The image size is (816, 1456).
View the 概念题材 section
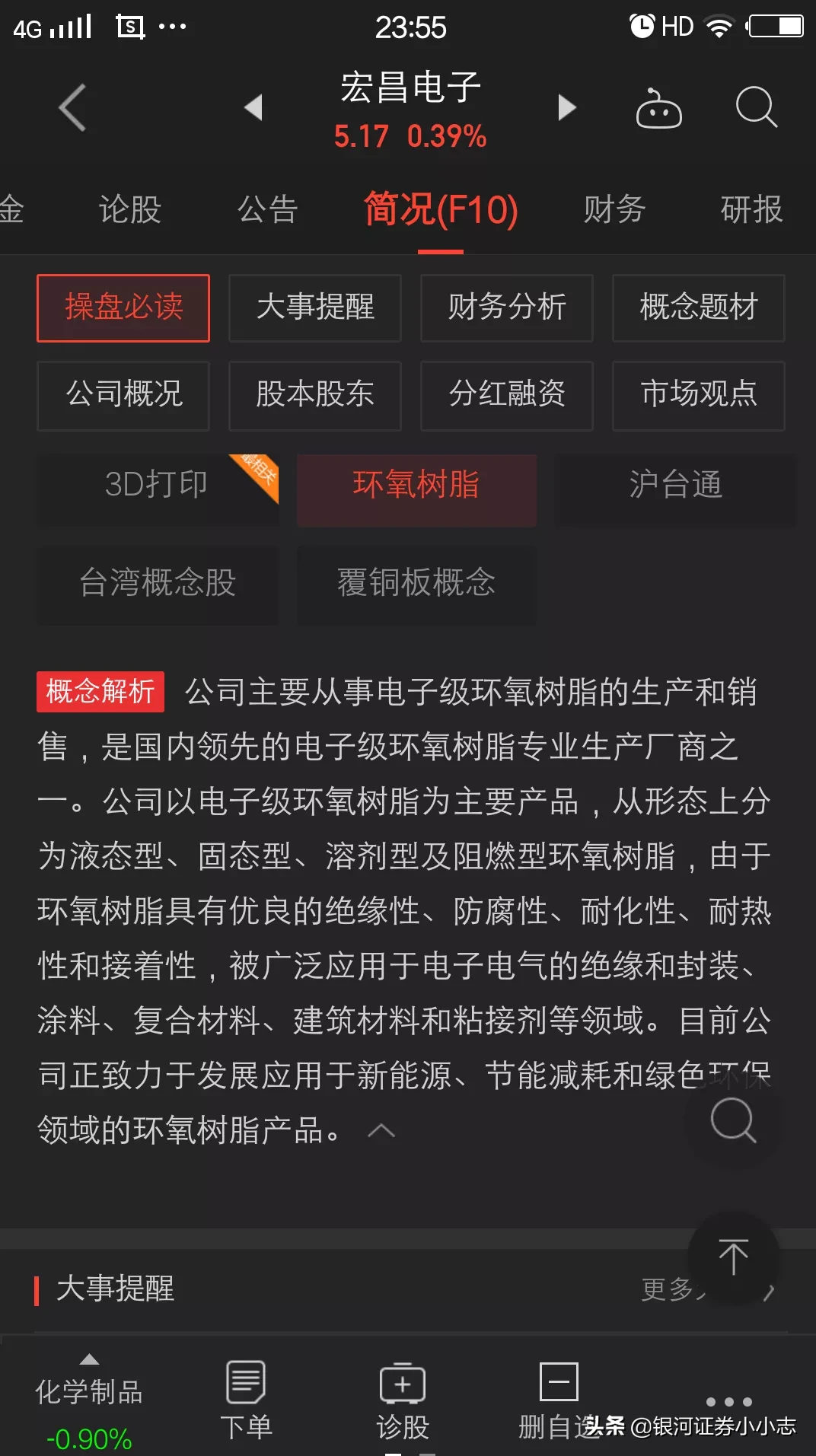click(699, 307)
